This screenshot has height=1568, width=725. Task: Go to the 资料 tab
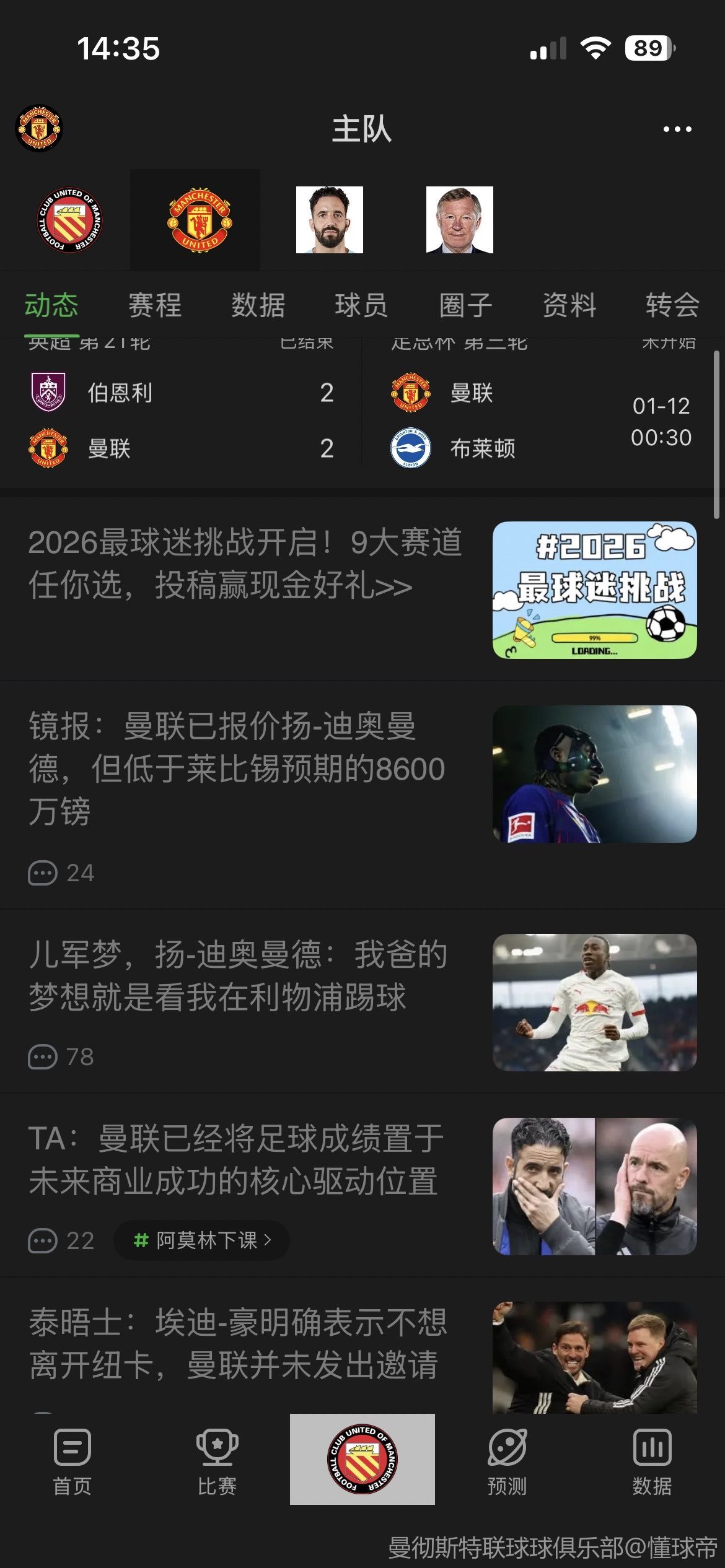(x=569, y=305)
